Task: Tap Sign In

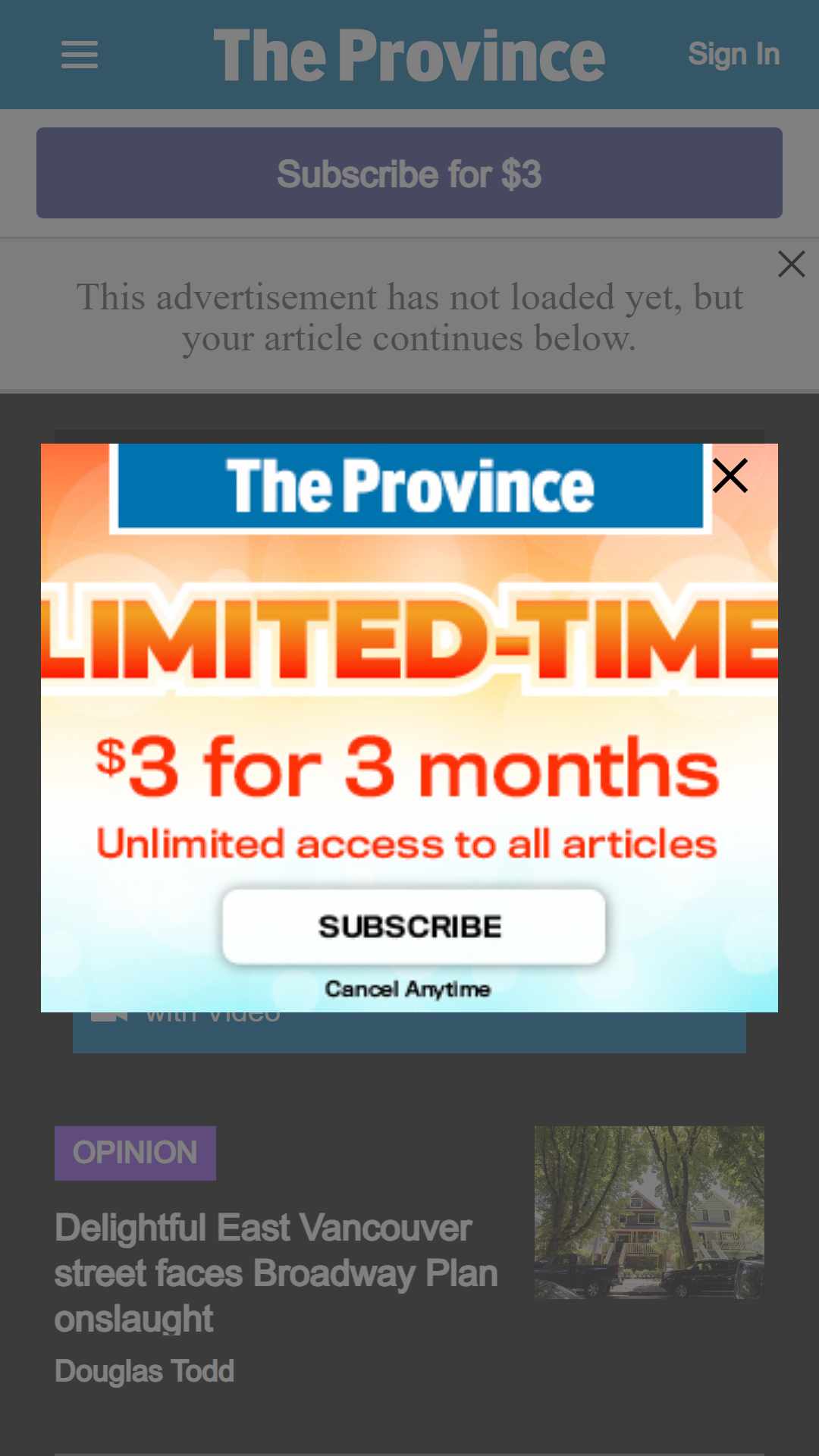Action: tap(733, 55)
